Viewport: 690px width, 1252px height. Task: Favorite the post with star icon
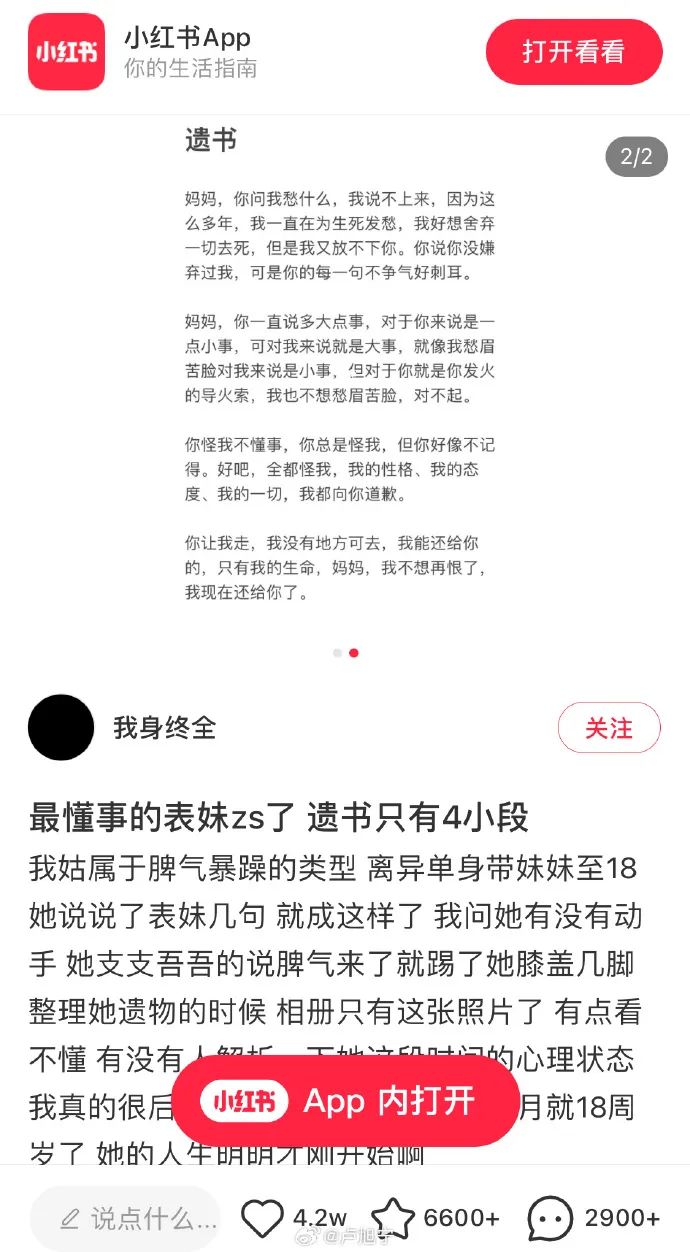click(x=393, y=1218)
